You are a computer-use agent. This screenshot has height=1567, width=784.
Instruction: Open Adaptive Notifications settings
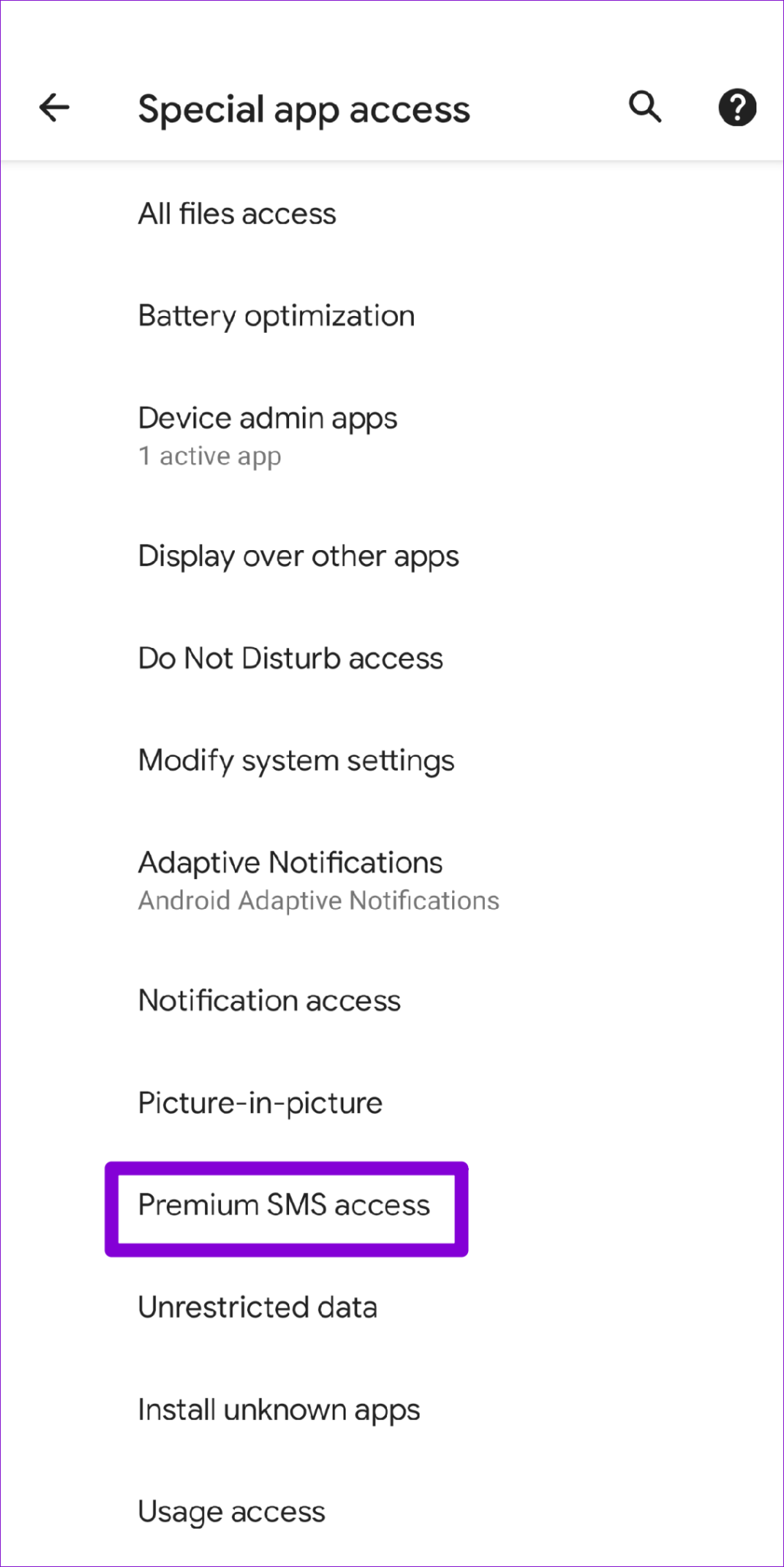[x=289, y=863]
